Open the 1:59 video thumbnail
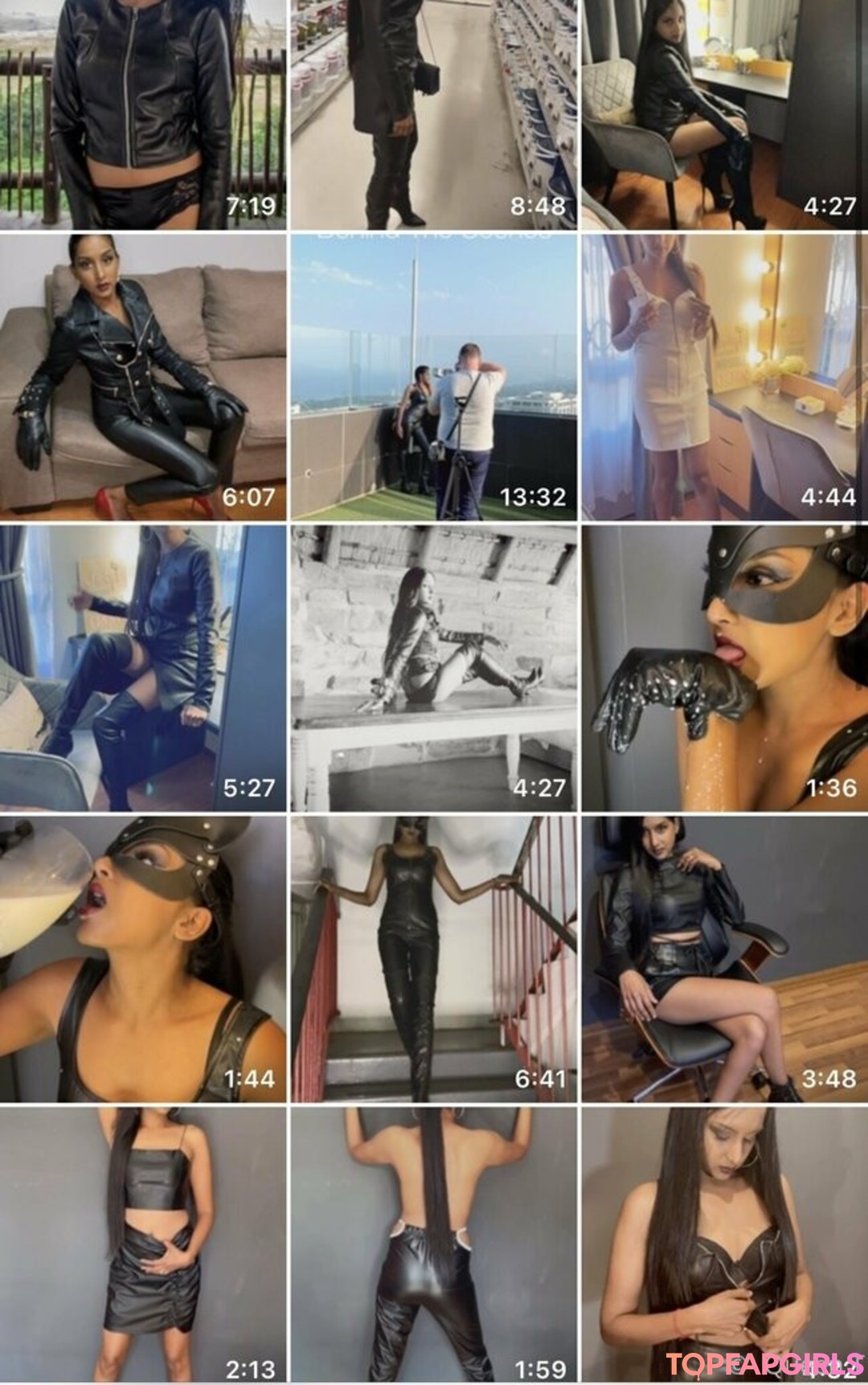 434,1244
